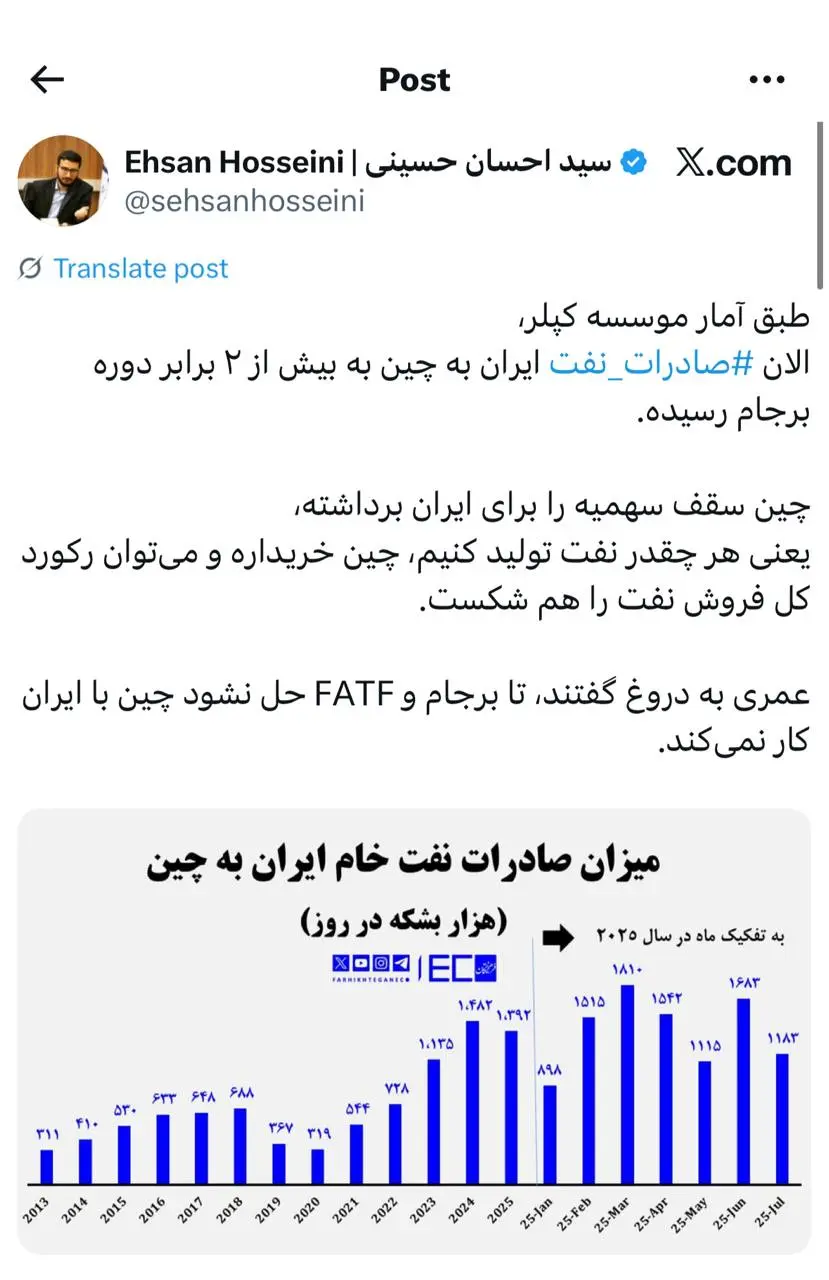Viewport: 829px width, 1280px height.
Task: Open the @sehsanhosseini profile handle
Action: coord(244,201)
